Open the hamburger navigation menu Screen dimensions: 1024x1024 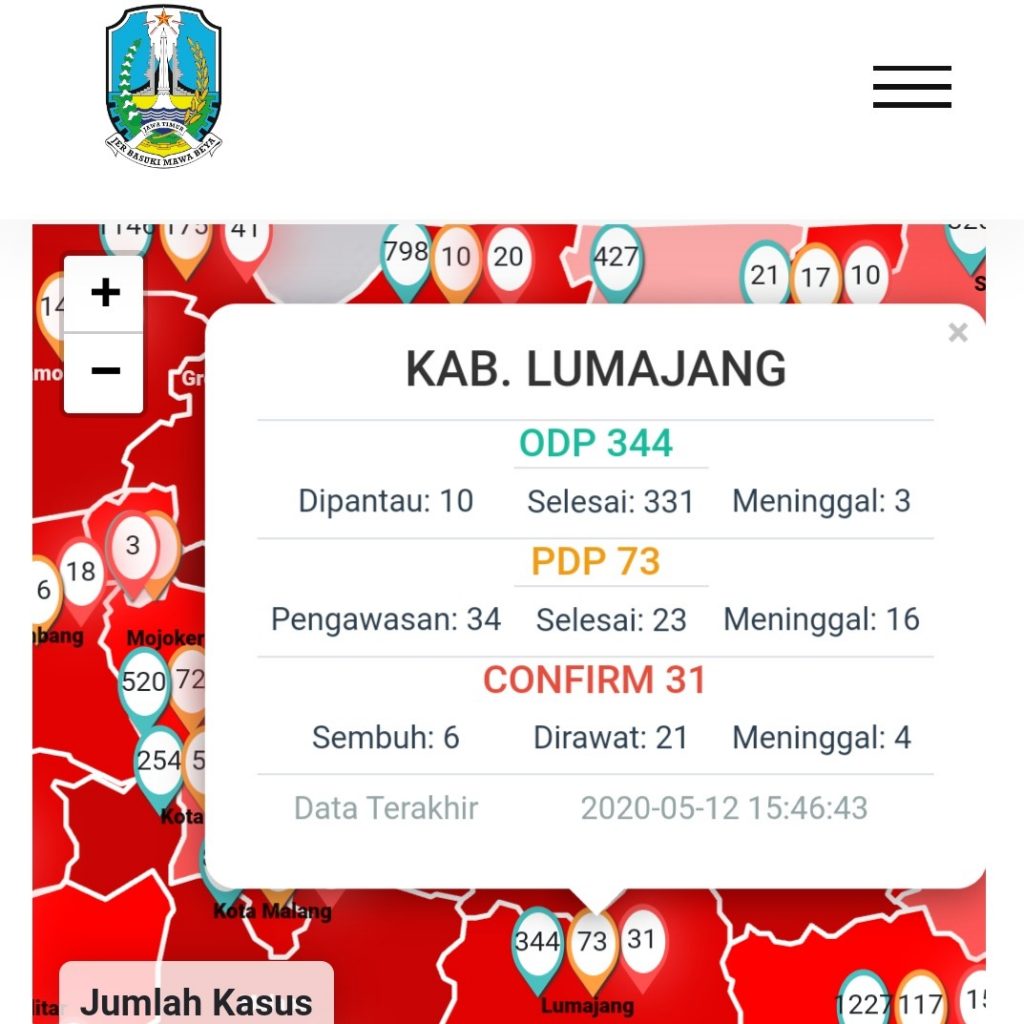(911, 86)
